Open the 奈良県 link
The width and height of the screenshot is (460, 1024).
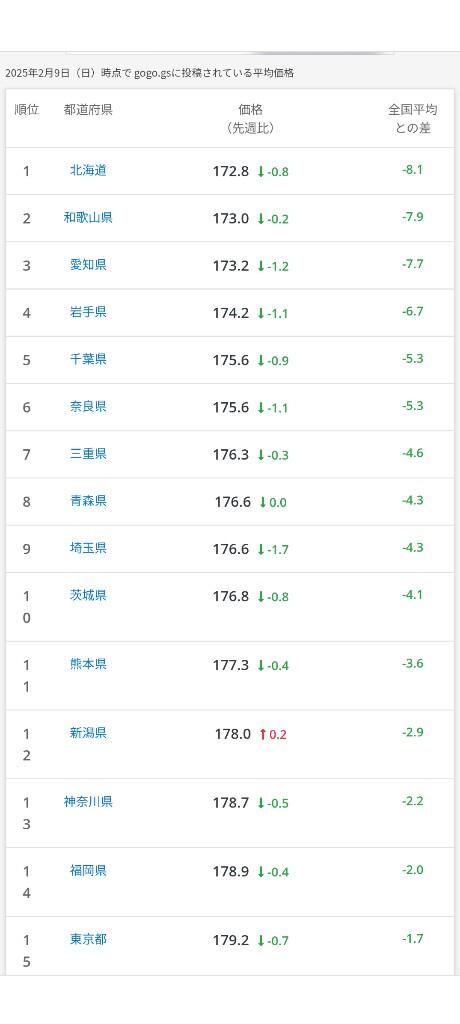coord(88,406)
